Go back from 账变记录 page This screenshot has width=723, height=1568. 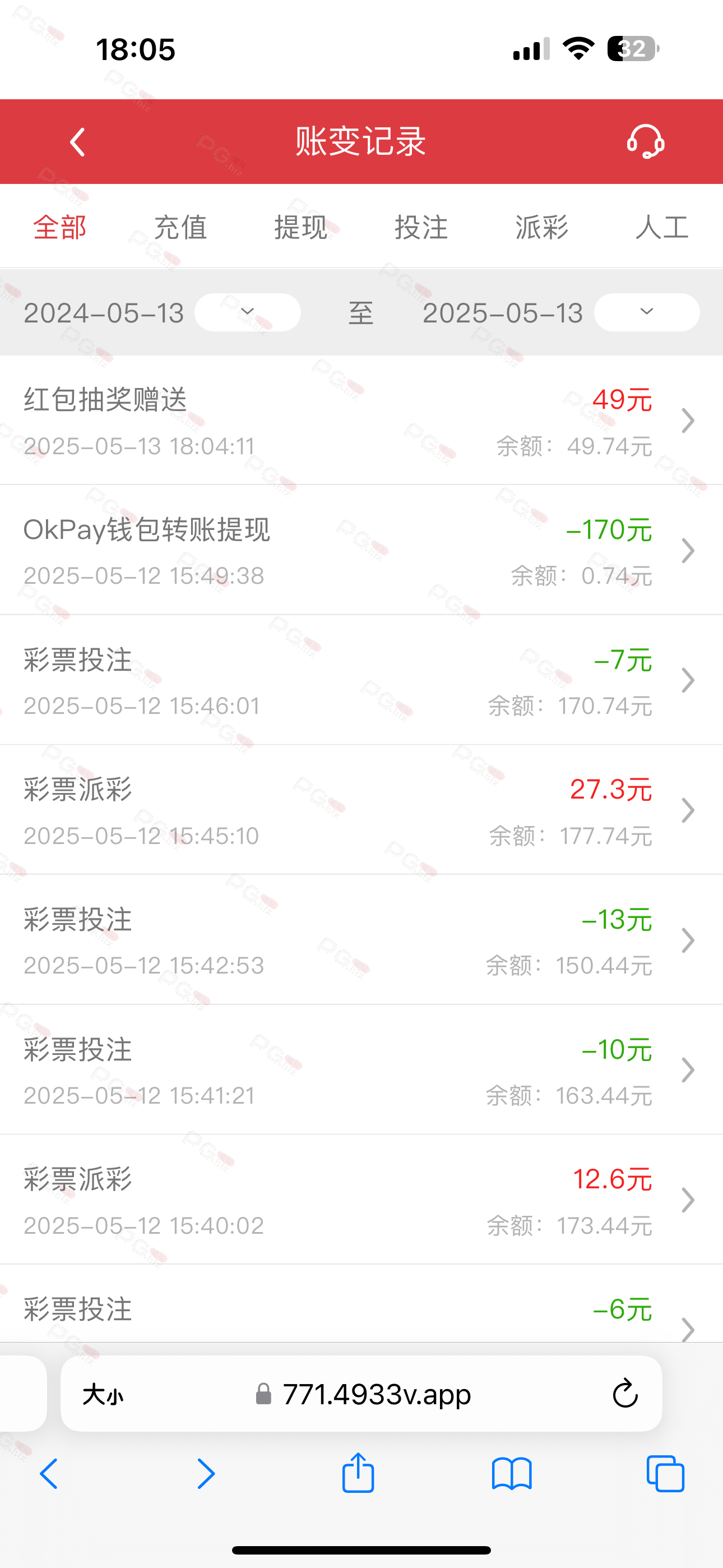tap(77, 142)
